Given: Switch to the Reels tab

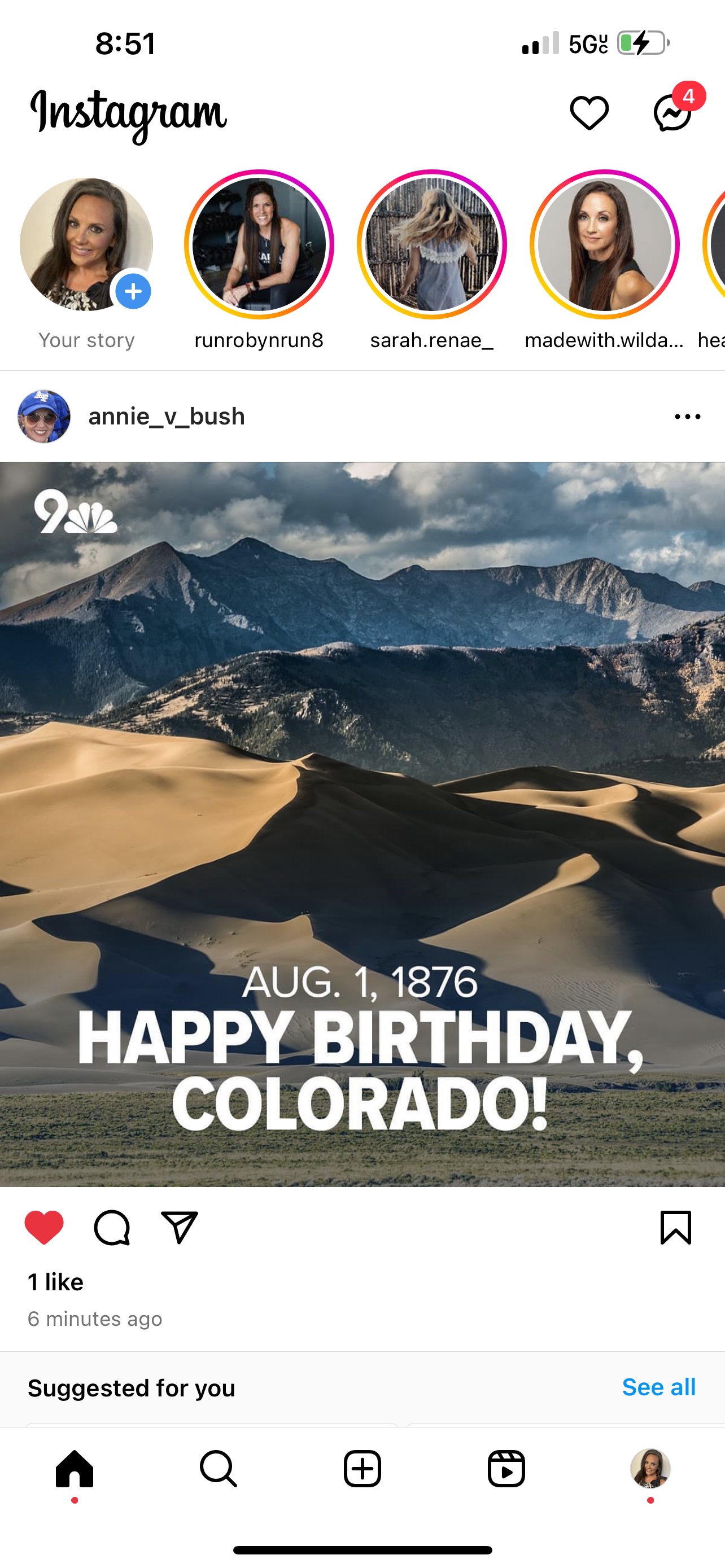Looking at the screenshot, I should [x=506, y=1469].
